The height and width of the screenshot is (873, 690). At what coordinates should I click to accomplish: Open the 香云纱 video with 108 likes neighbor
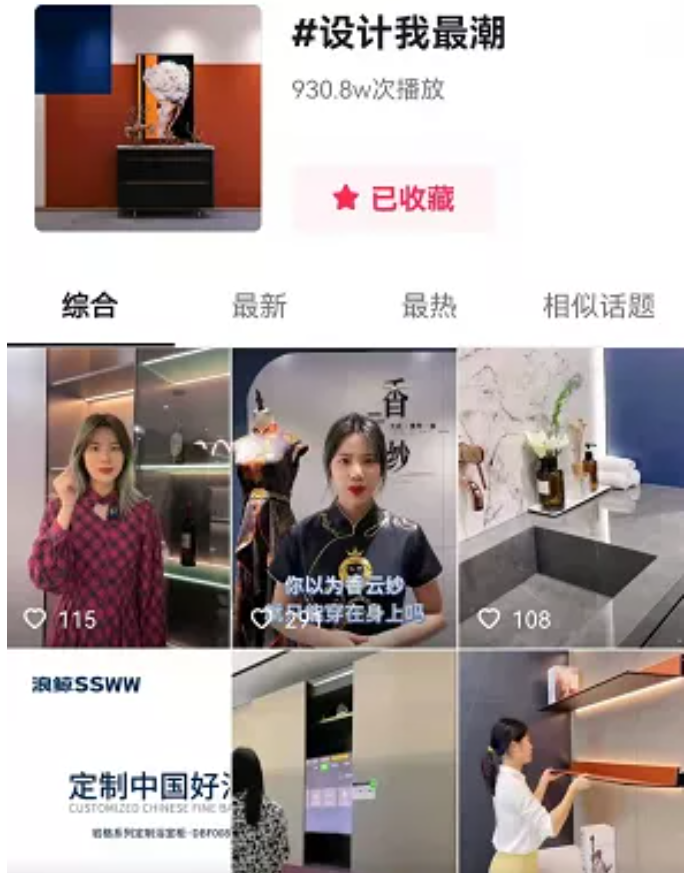tap(344, 497)
